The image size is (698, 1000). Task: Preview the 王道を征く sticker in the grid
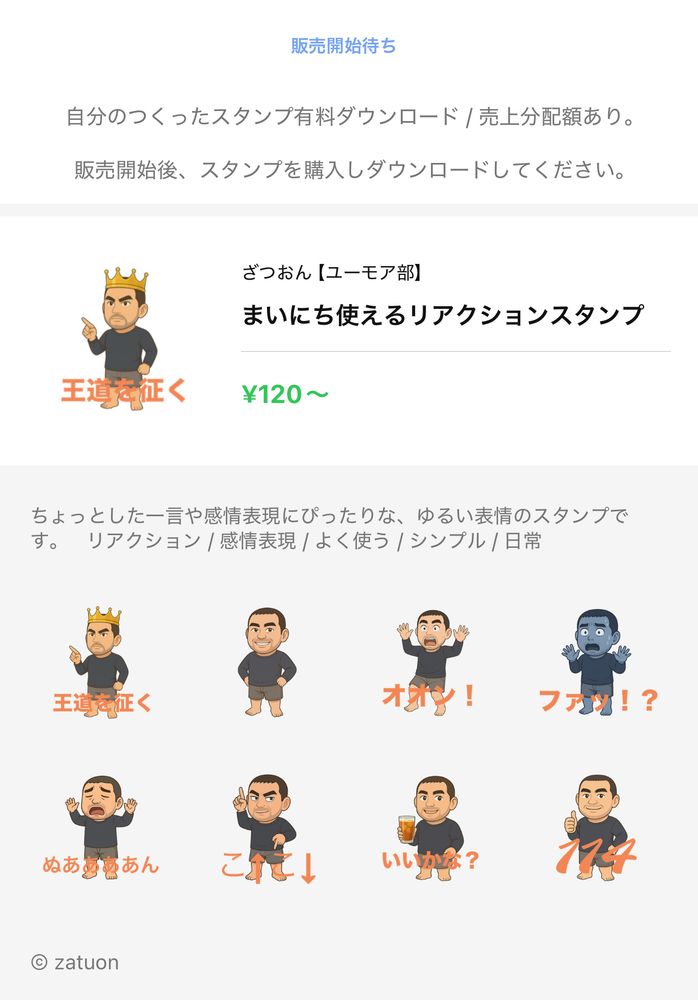(102, 662)
